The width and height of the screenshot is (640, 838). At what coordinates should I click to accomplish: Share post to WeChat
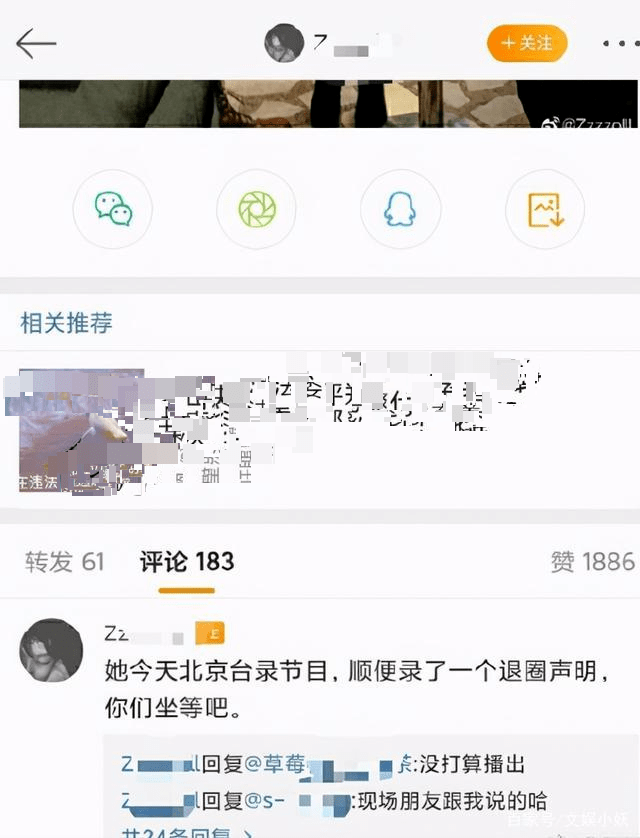112,209
